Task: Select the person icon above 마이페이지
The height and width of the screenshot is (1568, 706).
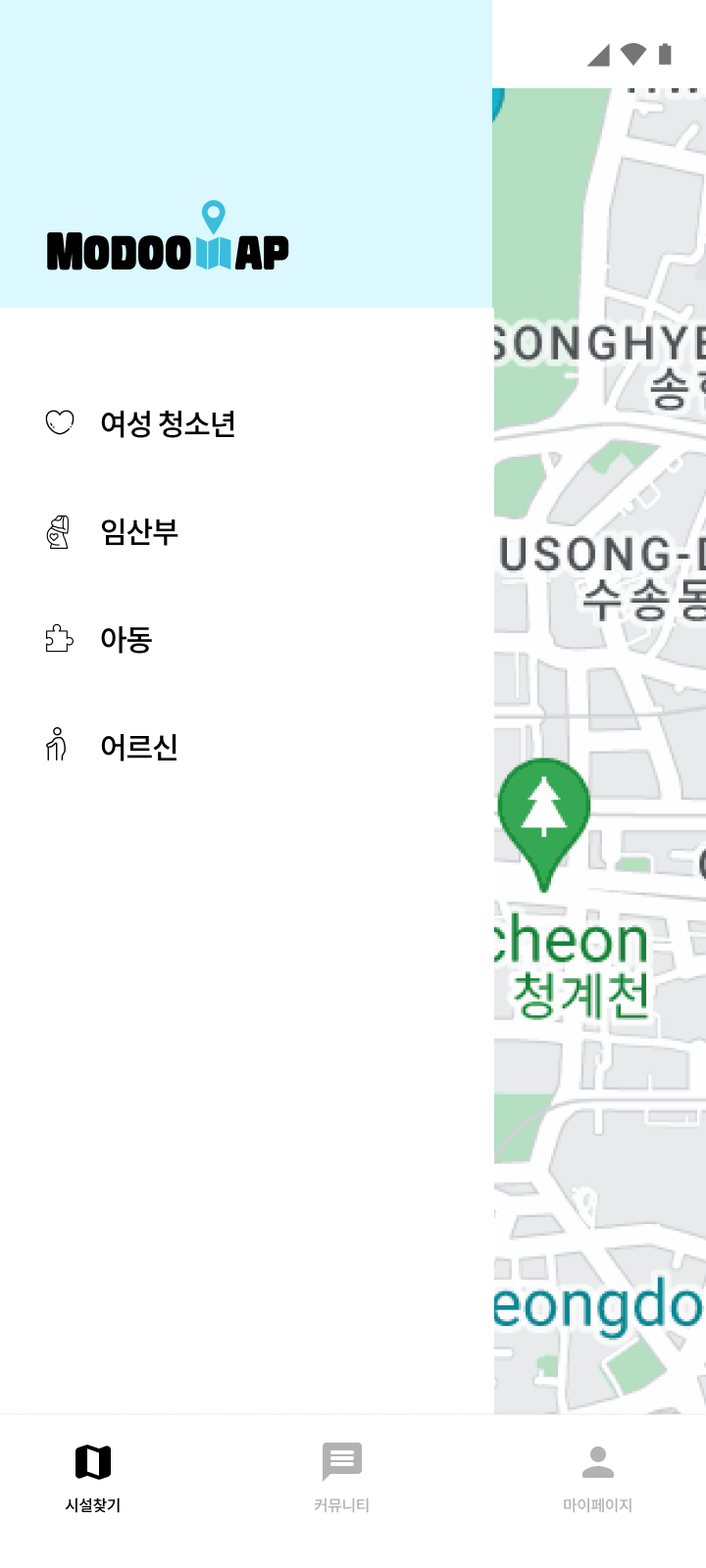Action: click(598, 1463)
